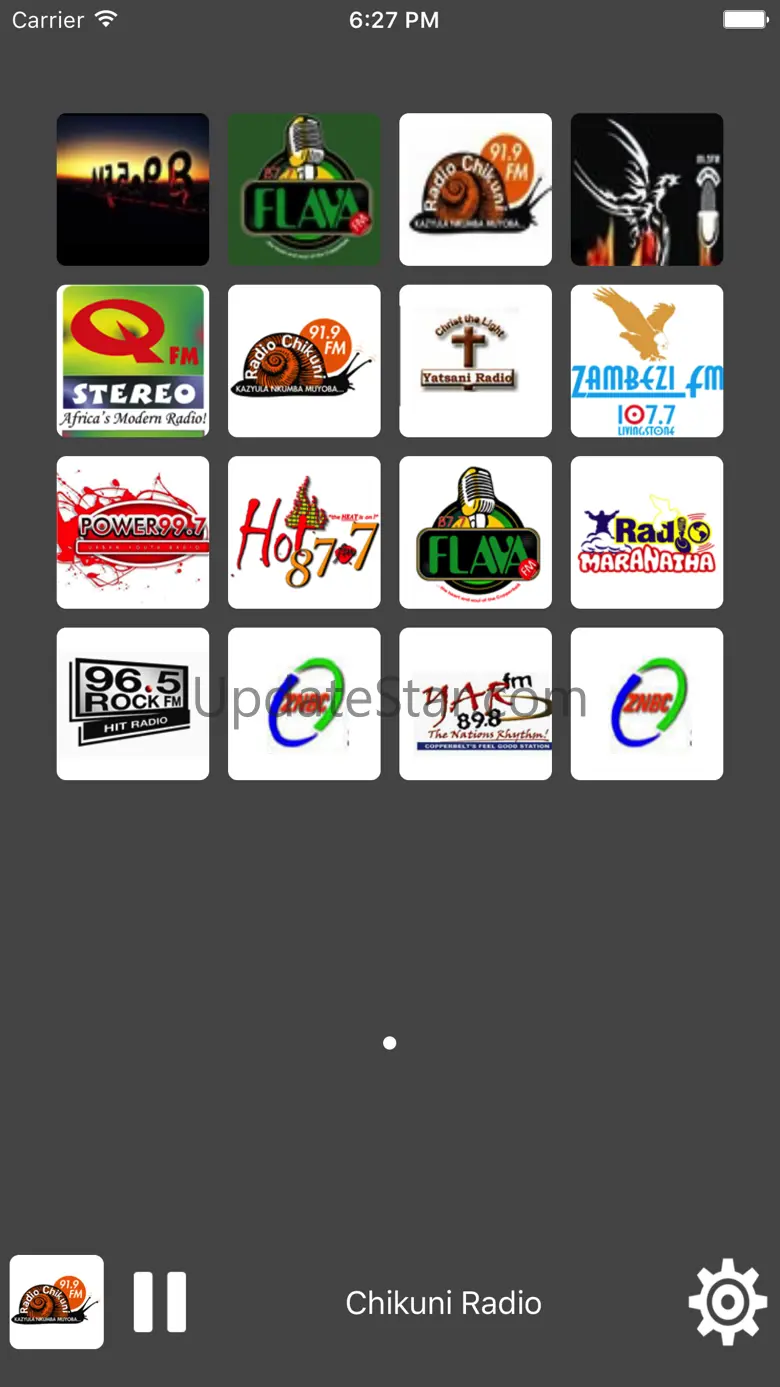
Task: Open the dark phoenix and microphone station tile
Action: pos(647,189)
